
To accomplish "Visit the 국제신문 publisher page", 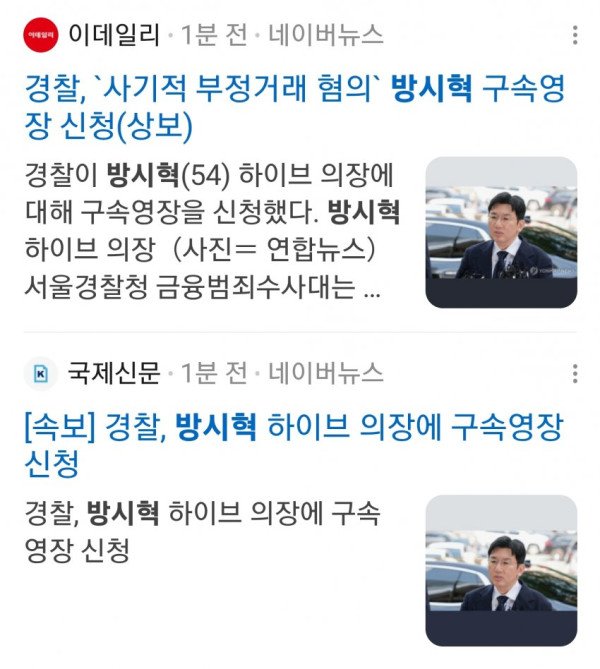I will pos(113,374).
